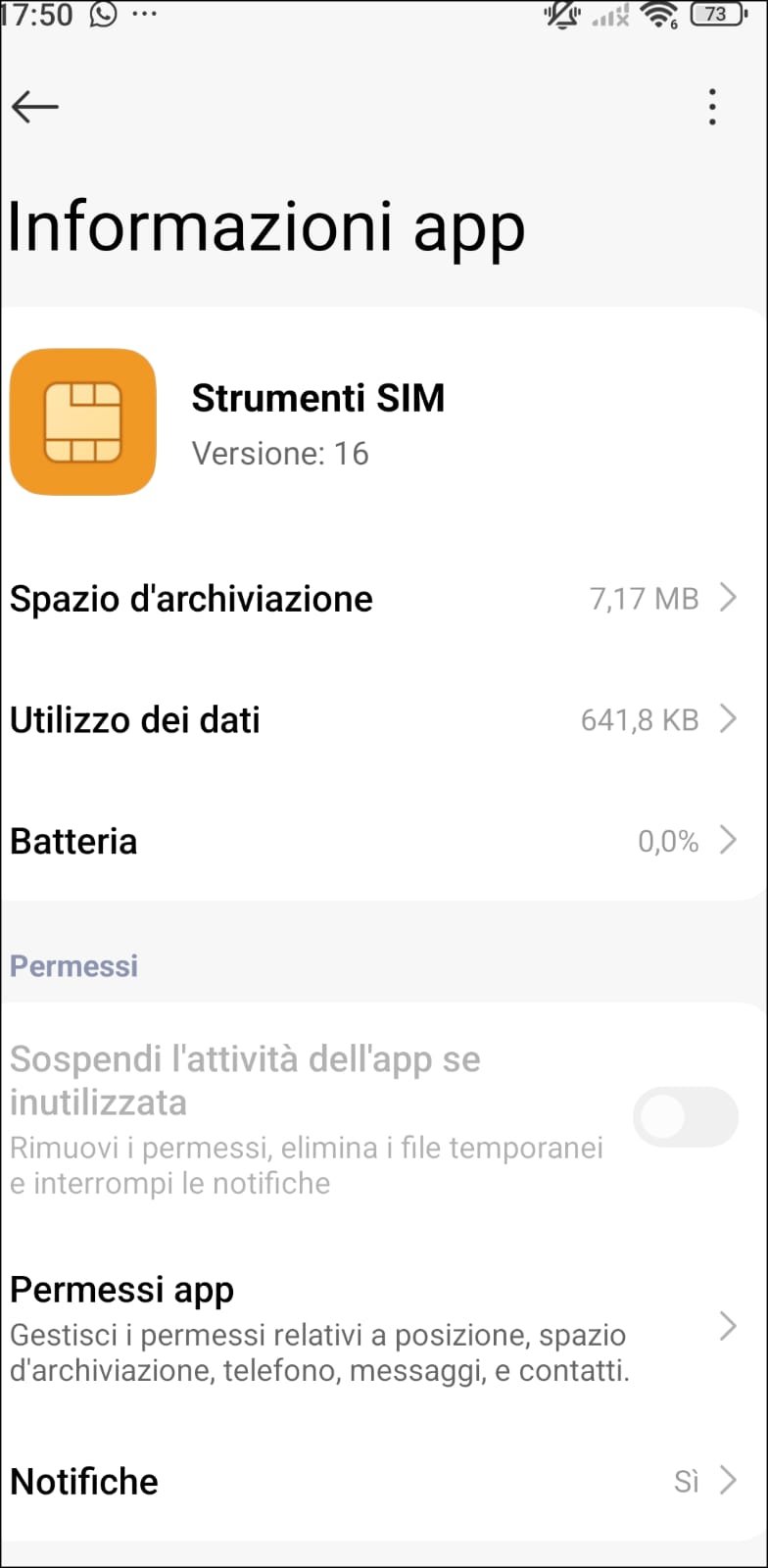Toggle Sospendi l'attività dell'app se inutilizzata

(x=685, y=1117)
